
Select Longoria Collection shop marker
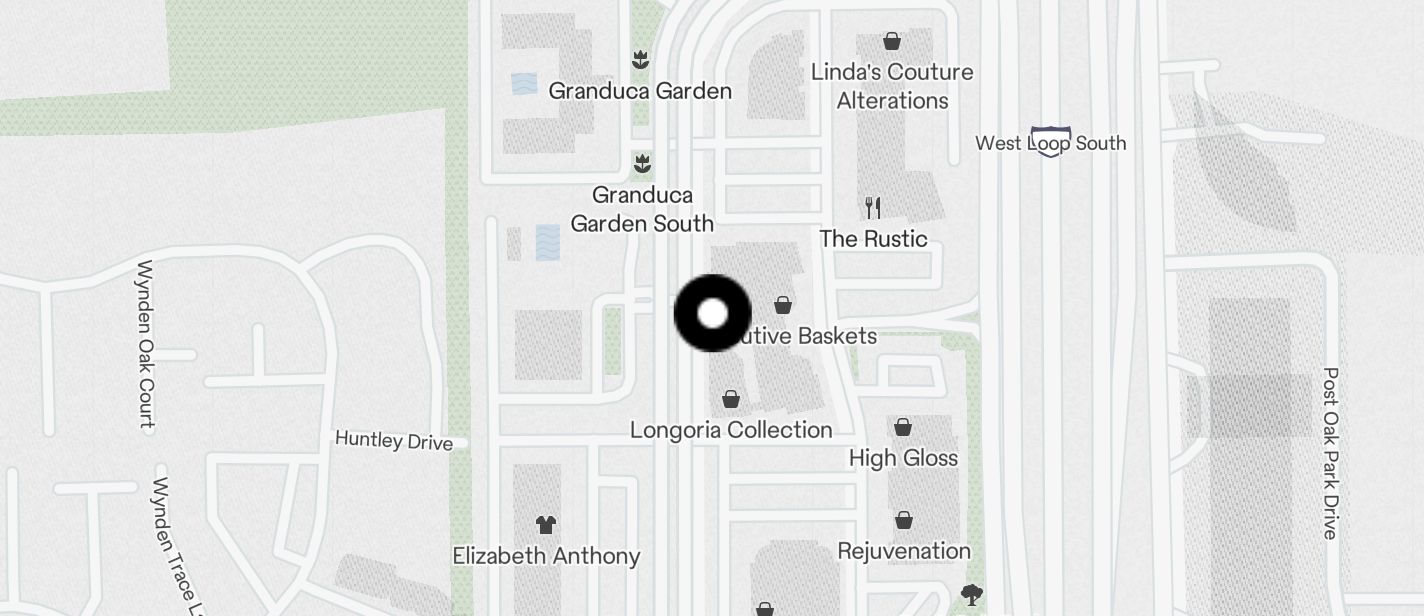(731, 400)
